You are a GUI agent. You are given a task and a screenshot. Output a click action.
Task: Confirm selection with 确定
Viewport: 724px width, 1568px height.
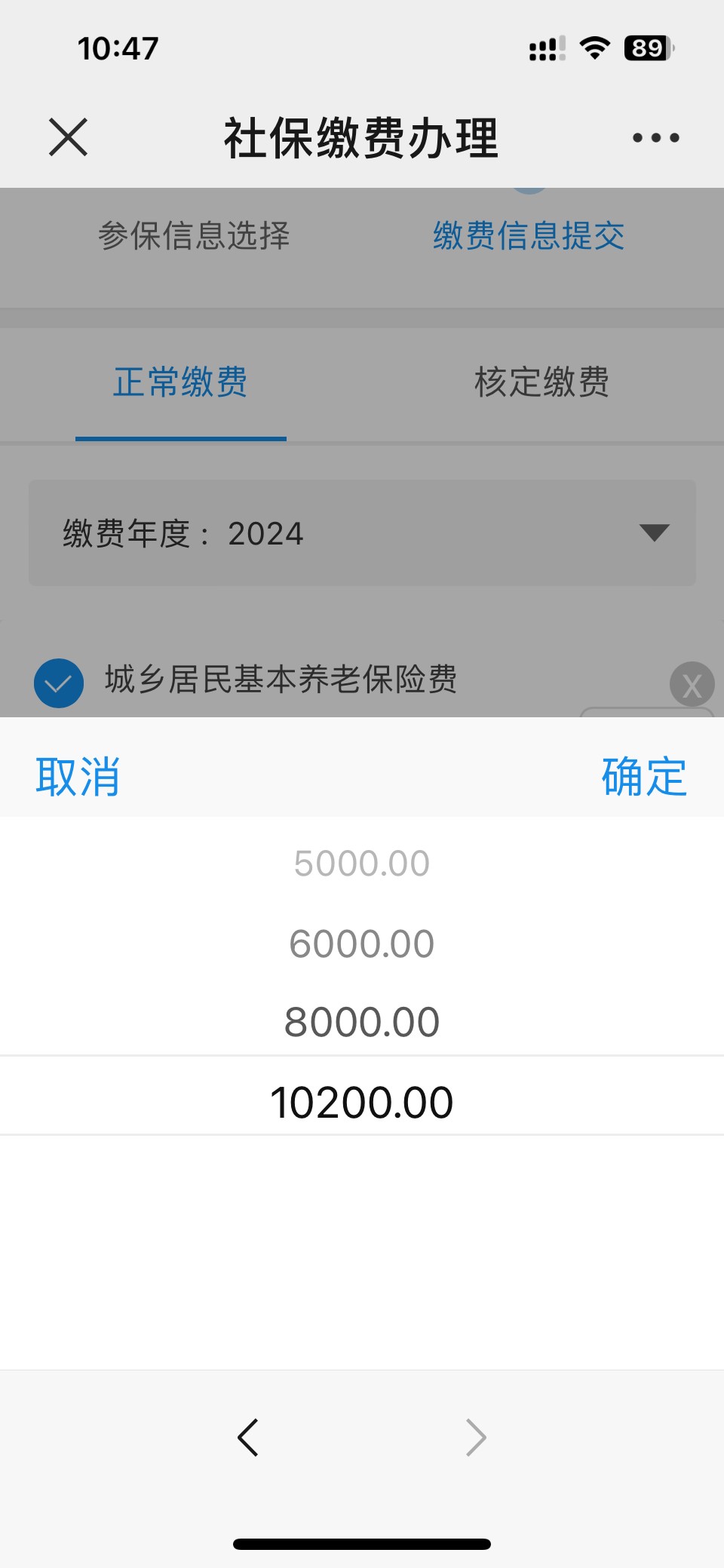[643, 776]
